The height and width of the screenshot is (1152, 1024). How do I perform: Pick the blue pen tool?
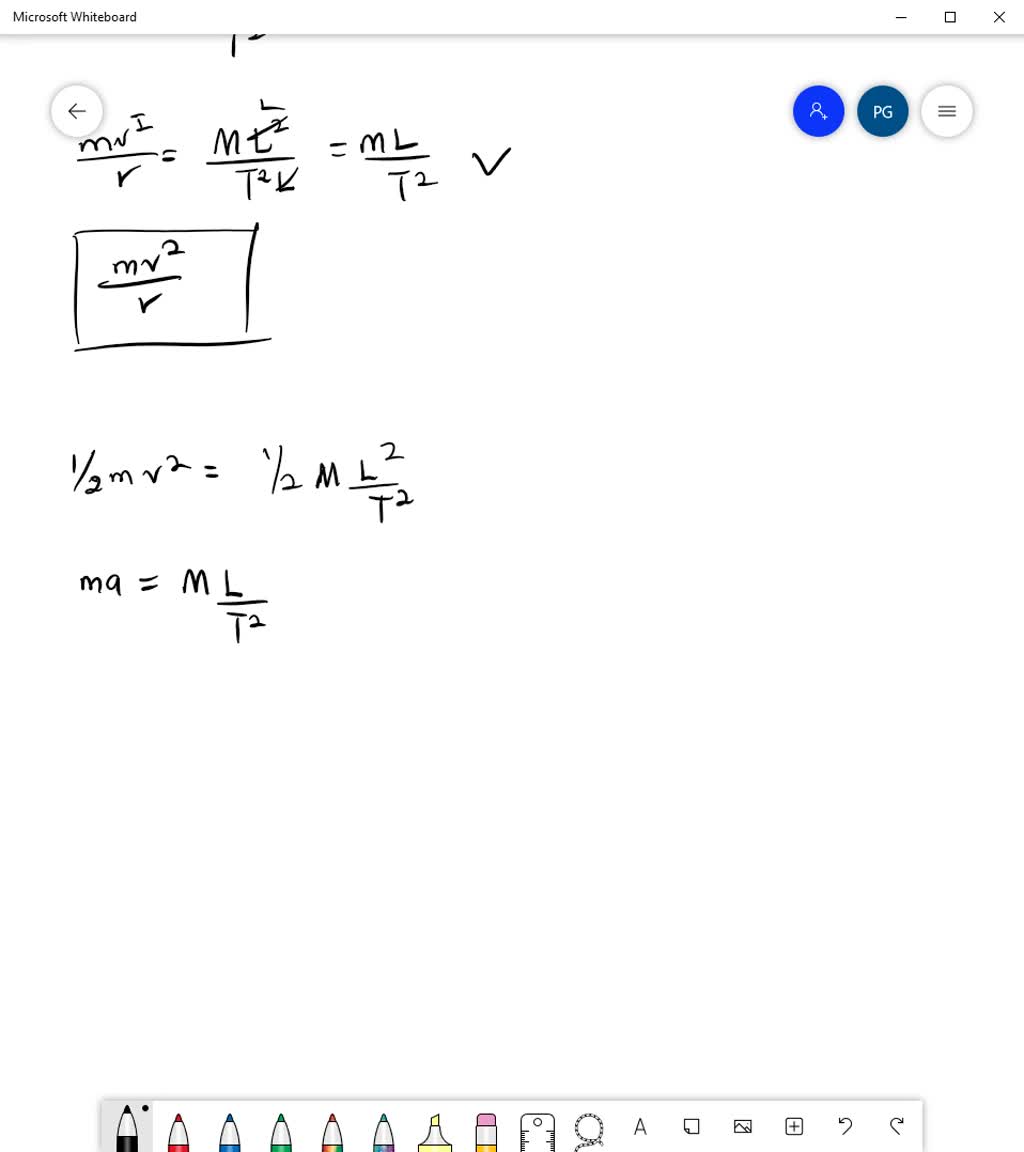tap(229, 1131)
